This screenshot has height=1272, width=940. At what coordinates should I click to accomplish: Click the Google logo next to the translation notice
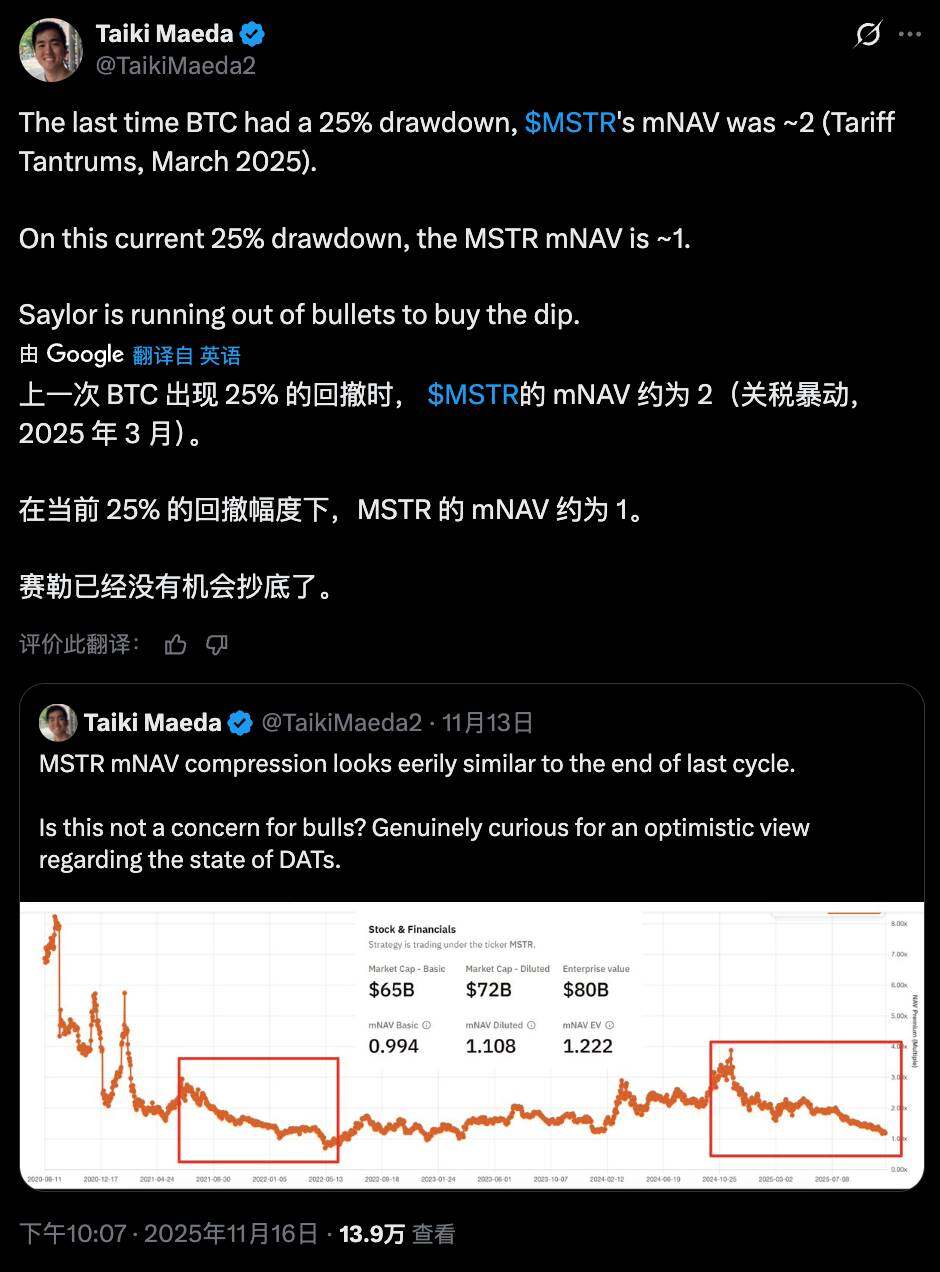pos(85,354)
